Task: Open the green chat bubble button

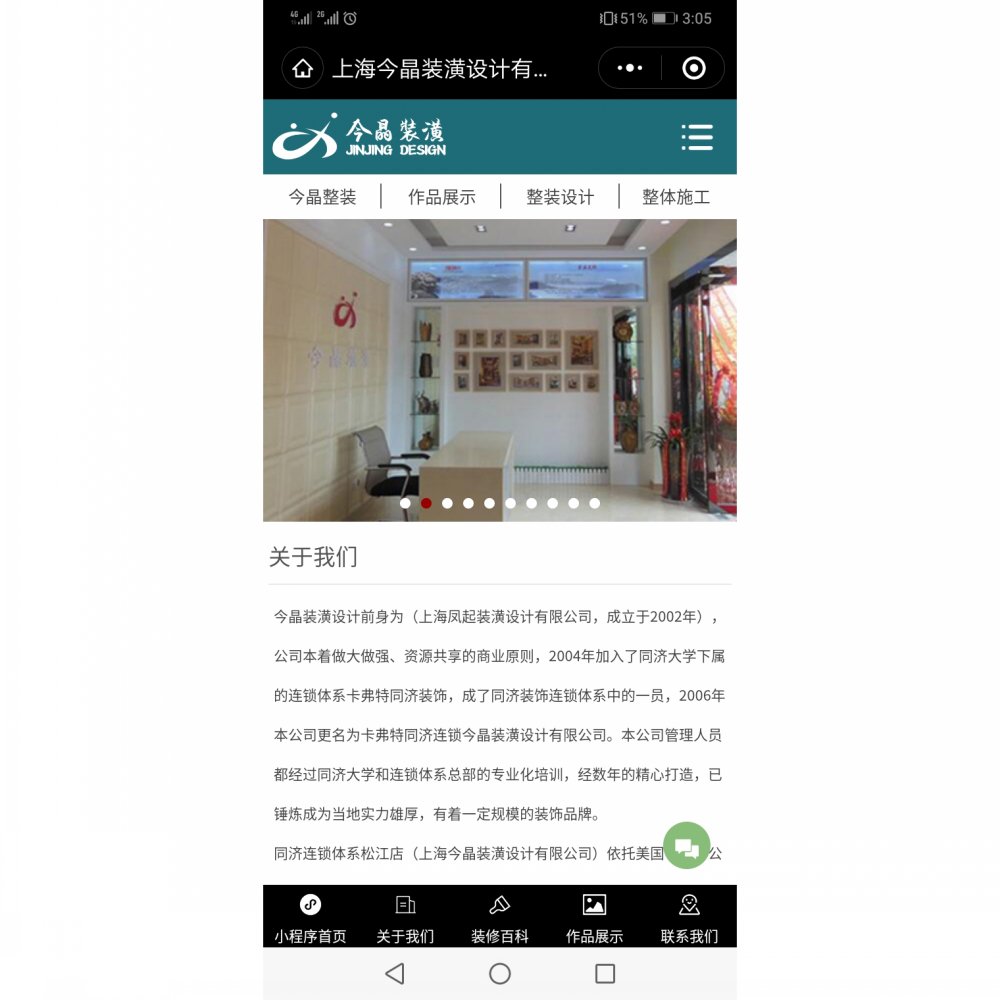Action: pyautogui.click(x=687, y=846)
